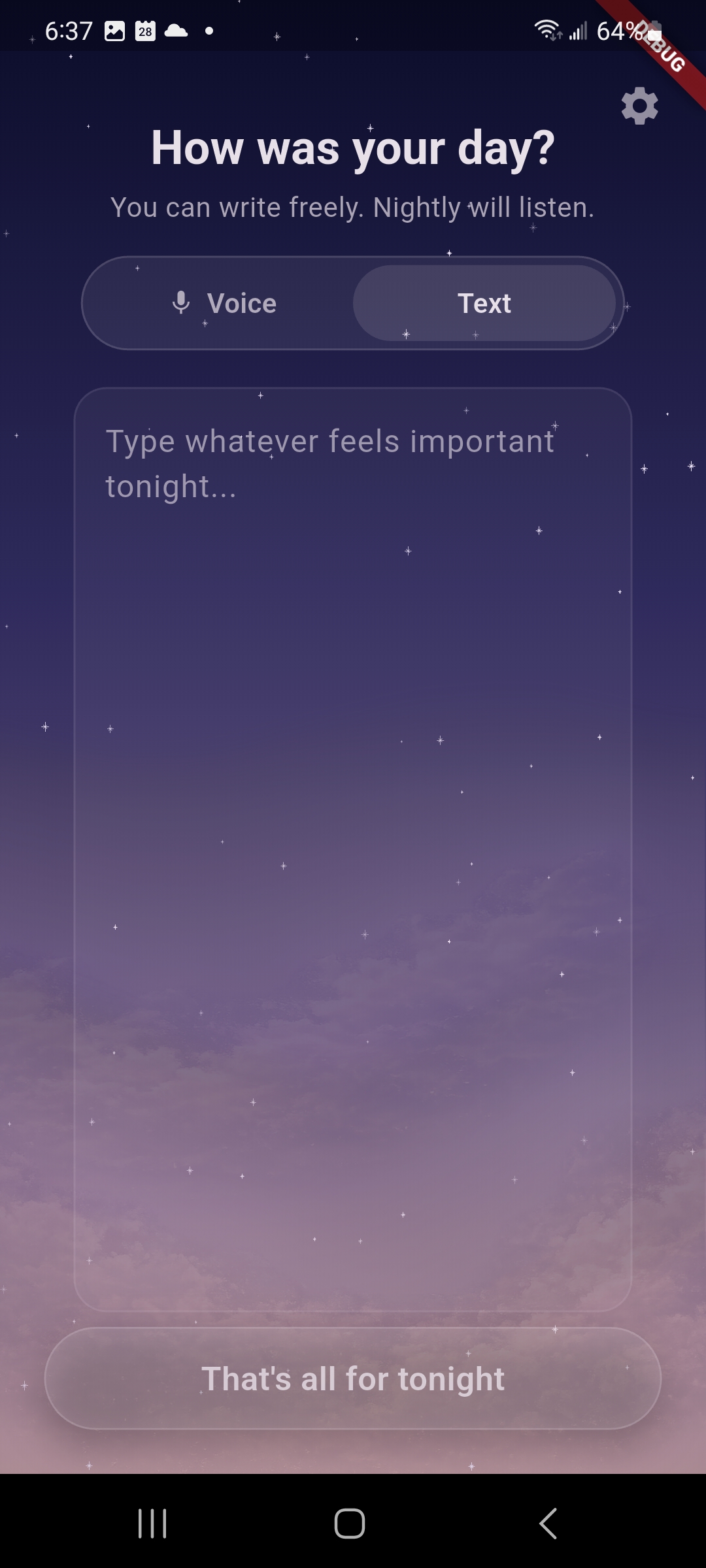Tap the calendar notification showing 28
706x1568 pixels.
(145, 30)
